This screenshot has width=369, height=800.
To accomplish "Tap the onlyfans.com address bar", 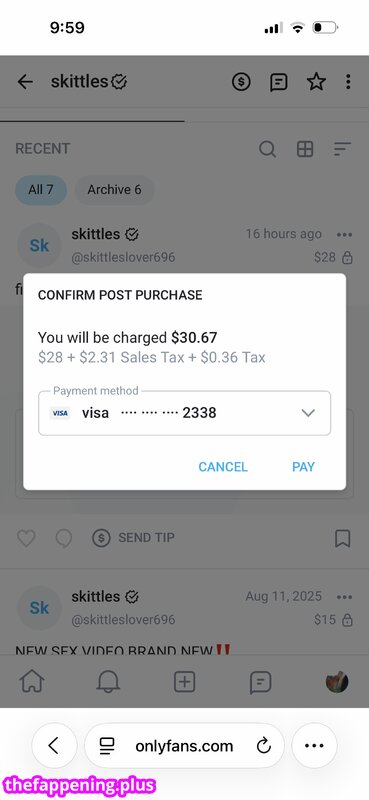I will (184, 746).
